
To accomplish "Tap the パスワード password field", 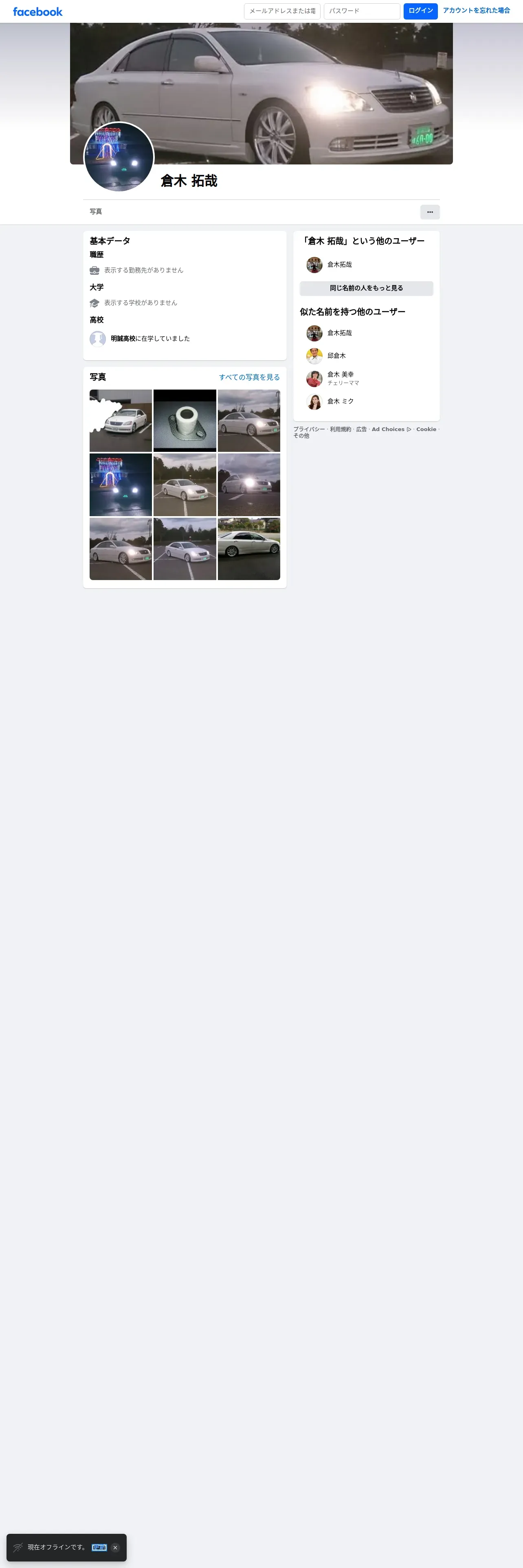I will tap(362, 11).
